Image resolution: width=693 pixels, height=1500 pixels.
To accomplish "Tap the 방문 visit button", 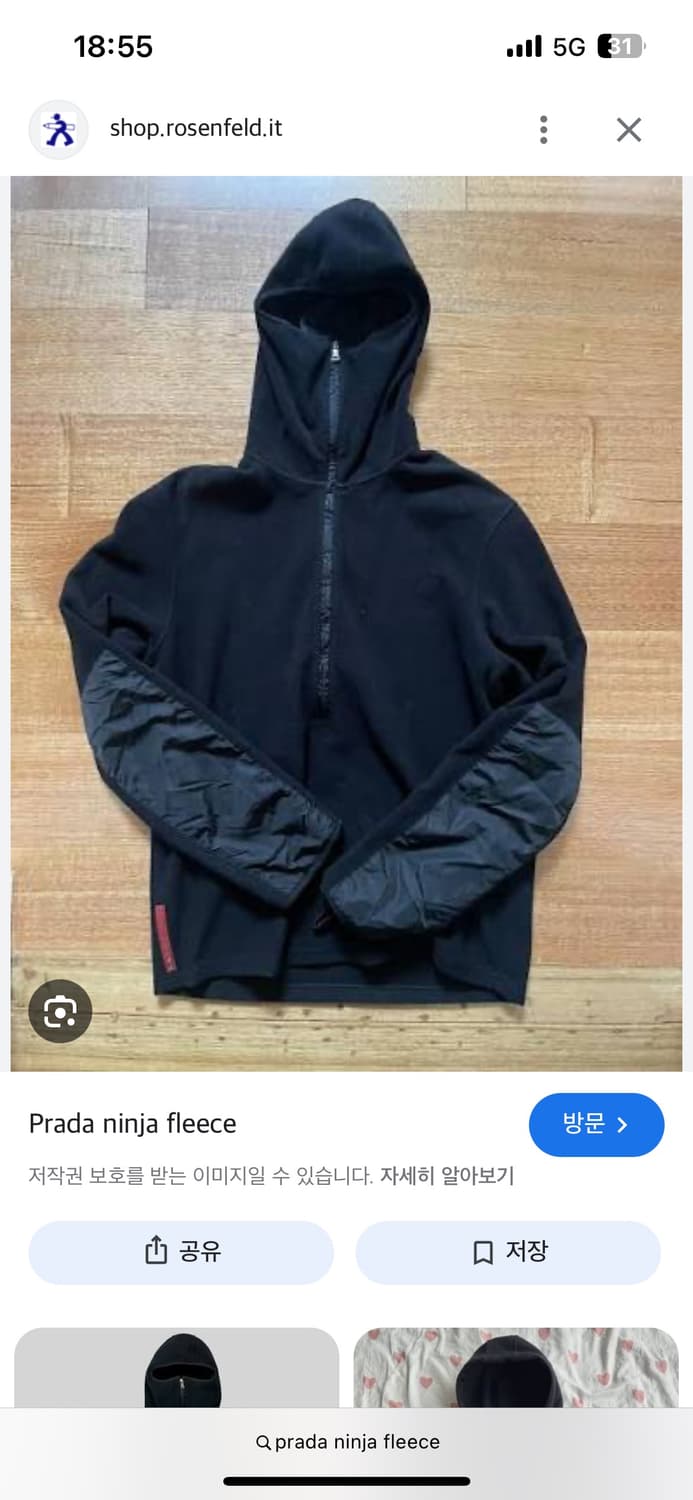I will (x=596, y=1125).
